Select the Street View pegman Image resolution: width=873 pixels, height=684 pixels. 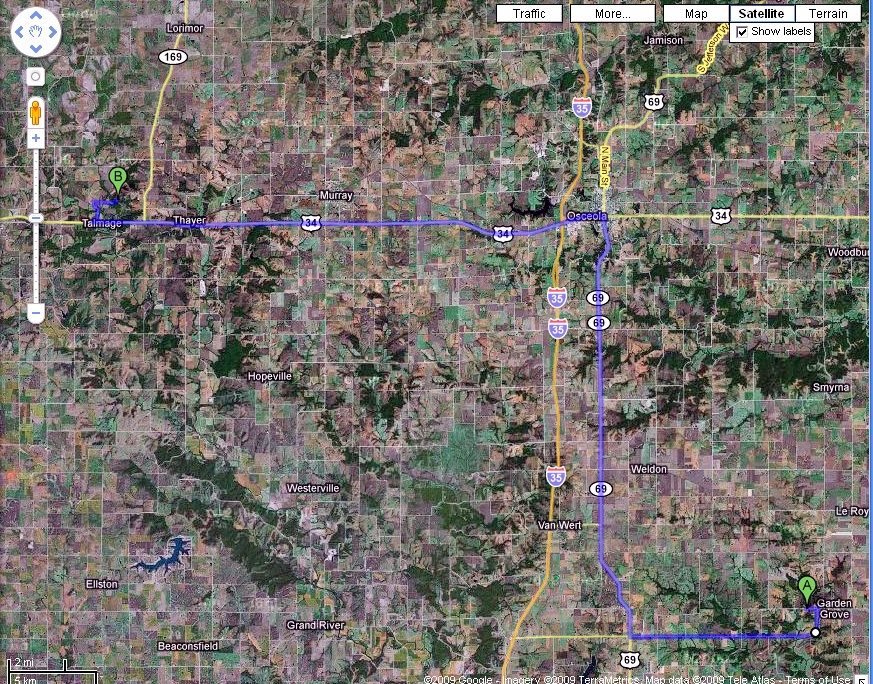35,110
